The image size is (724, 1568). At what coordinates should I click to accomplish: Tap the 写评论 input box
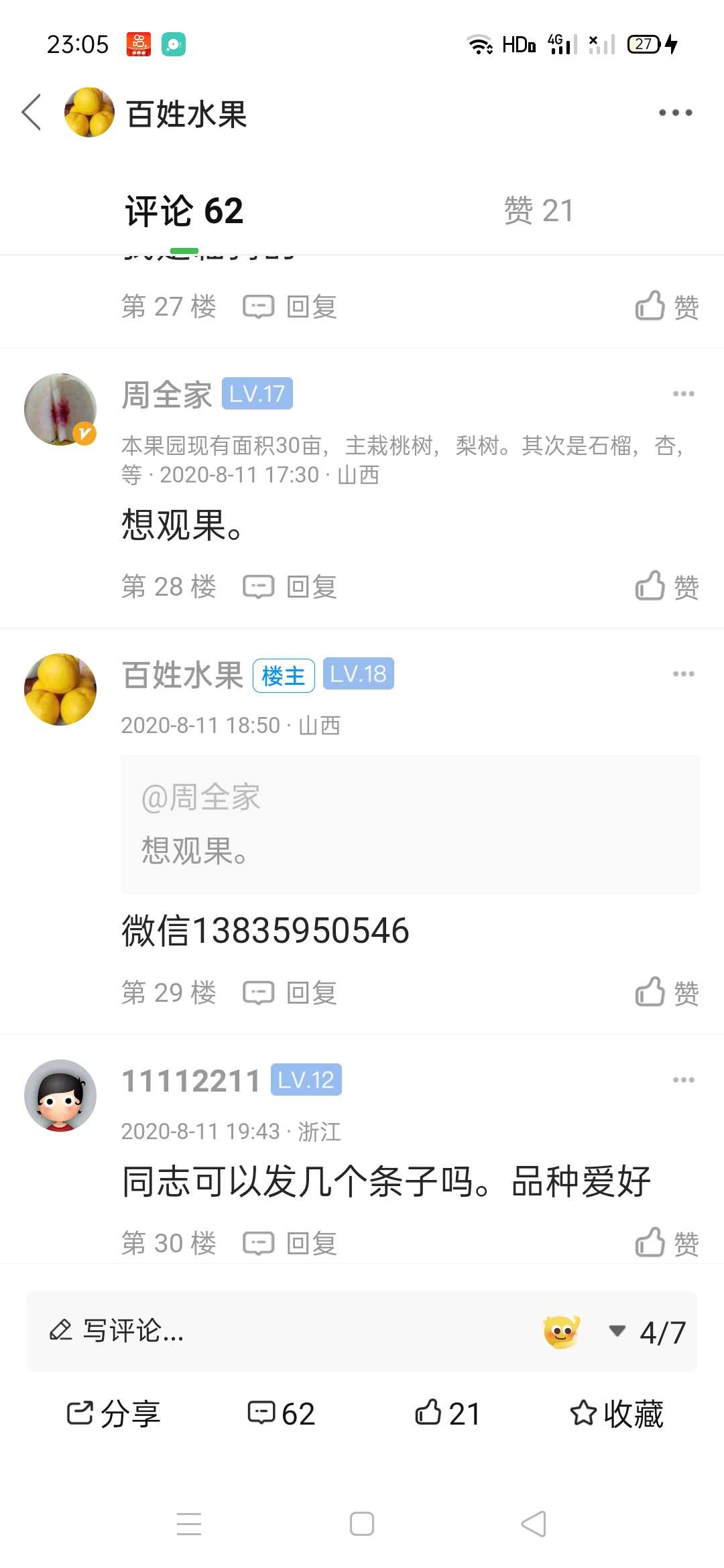click(x=282, y=1331)
